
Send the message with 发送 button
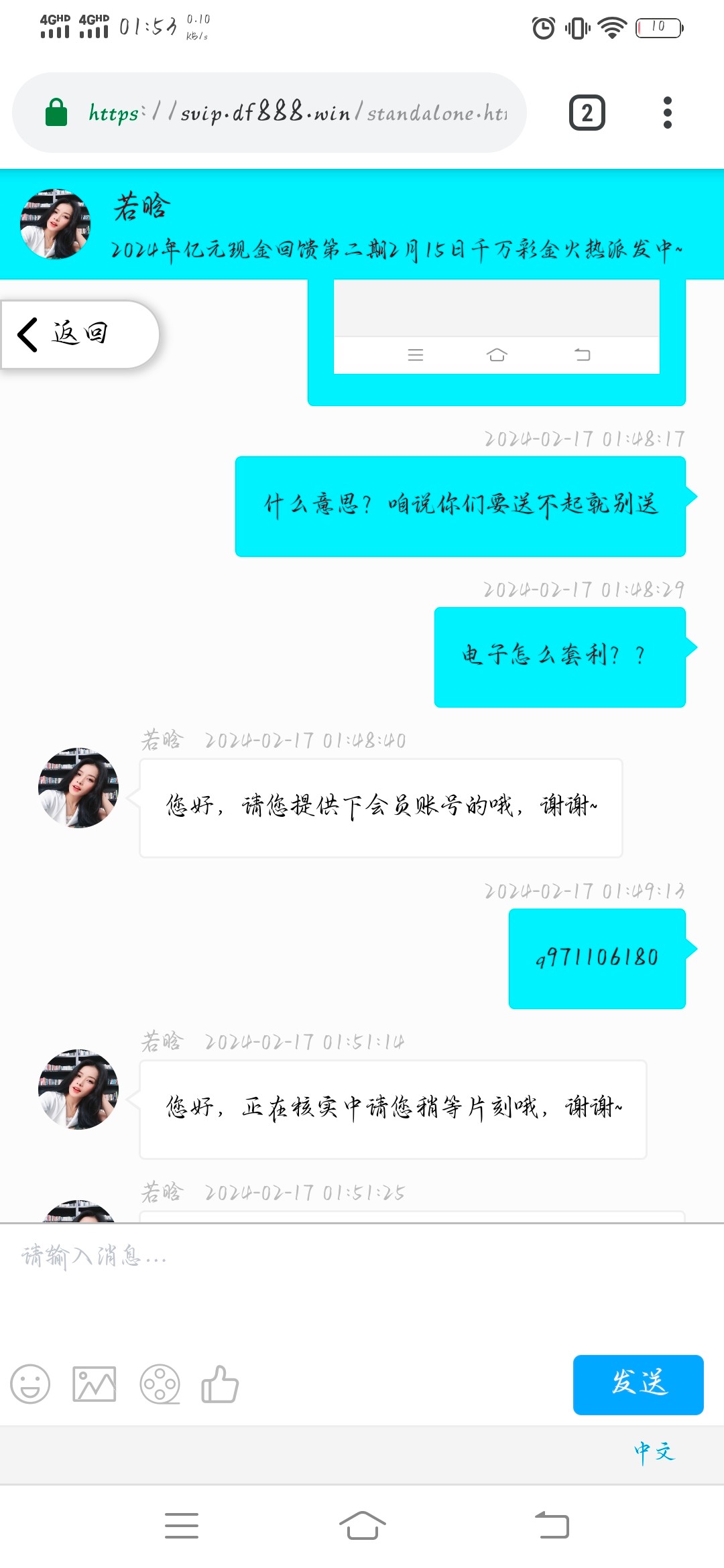[638, 1384]
